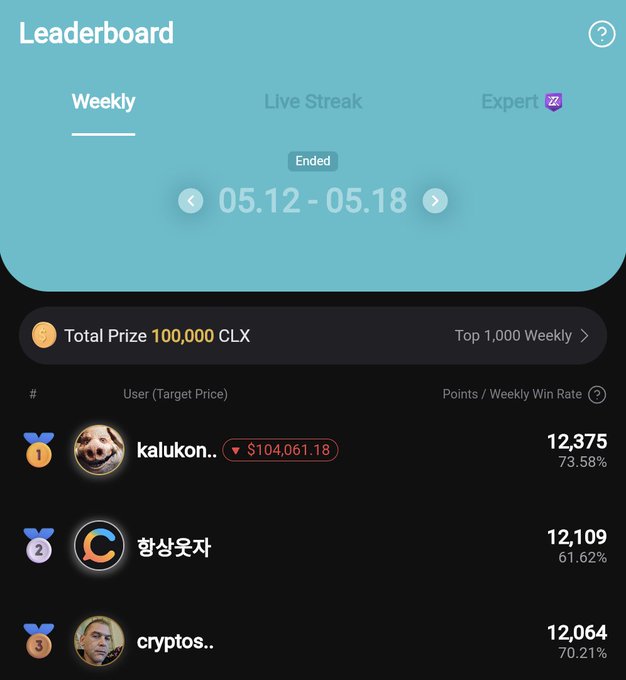Open Top 1,000 Weekly prize details
The height and width of the screenshot is (680, 626).
pos(522,336)
